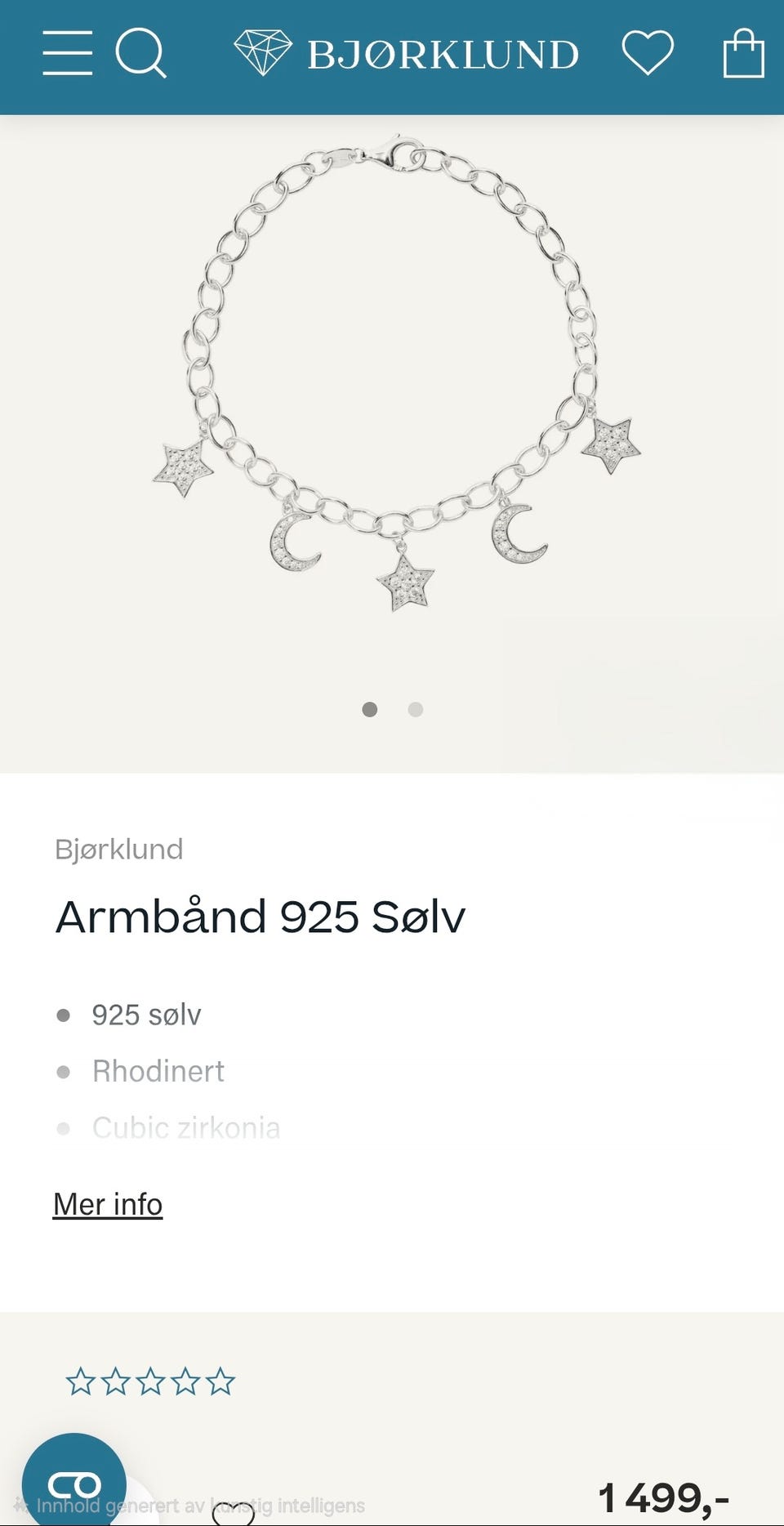Screen dimensions: 784x1526
Task: Click the product title Armbånd 925 Sølv
Action: [259, 915]
